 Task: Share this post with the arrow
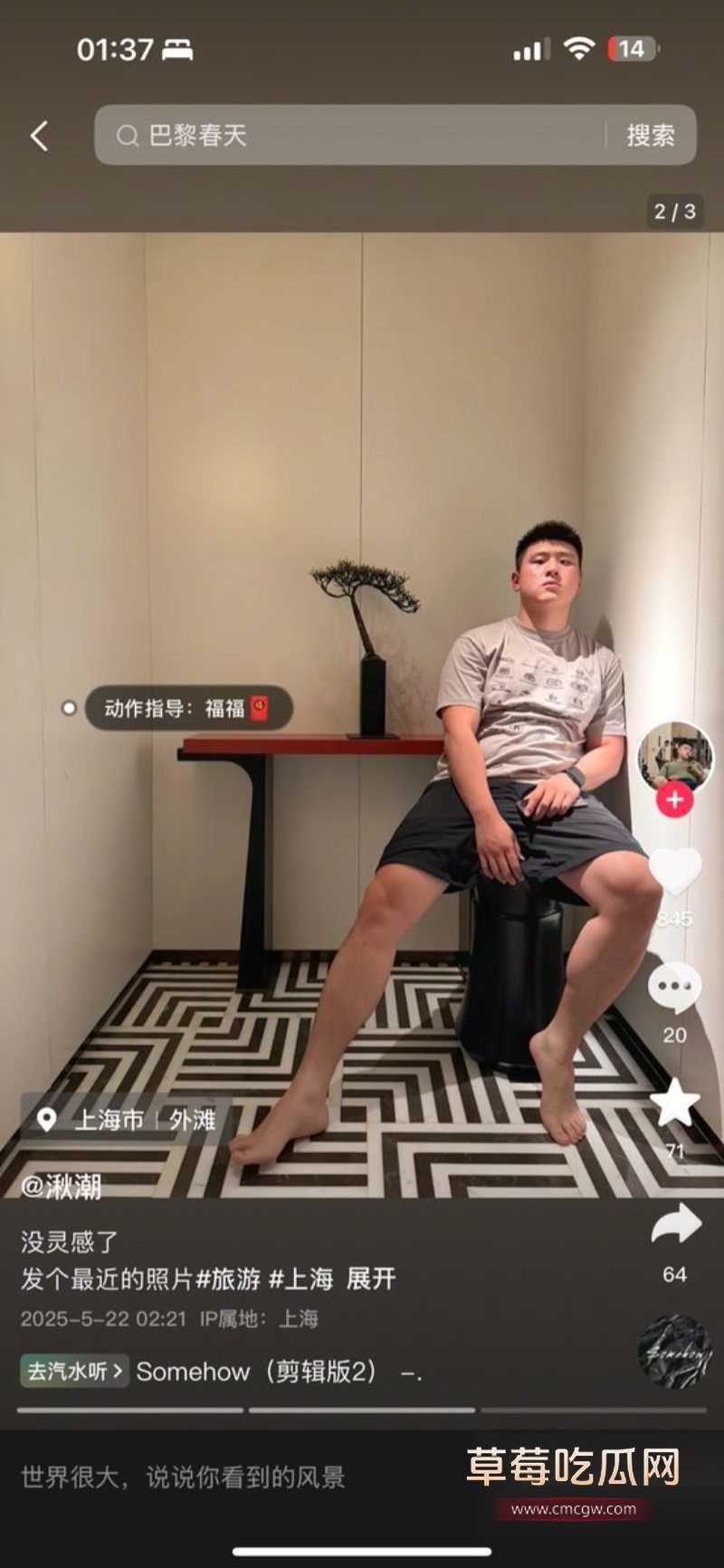(675, 1226)
